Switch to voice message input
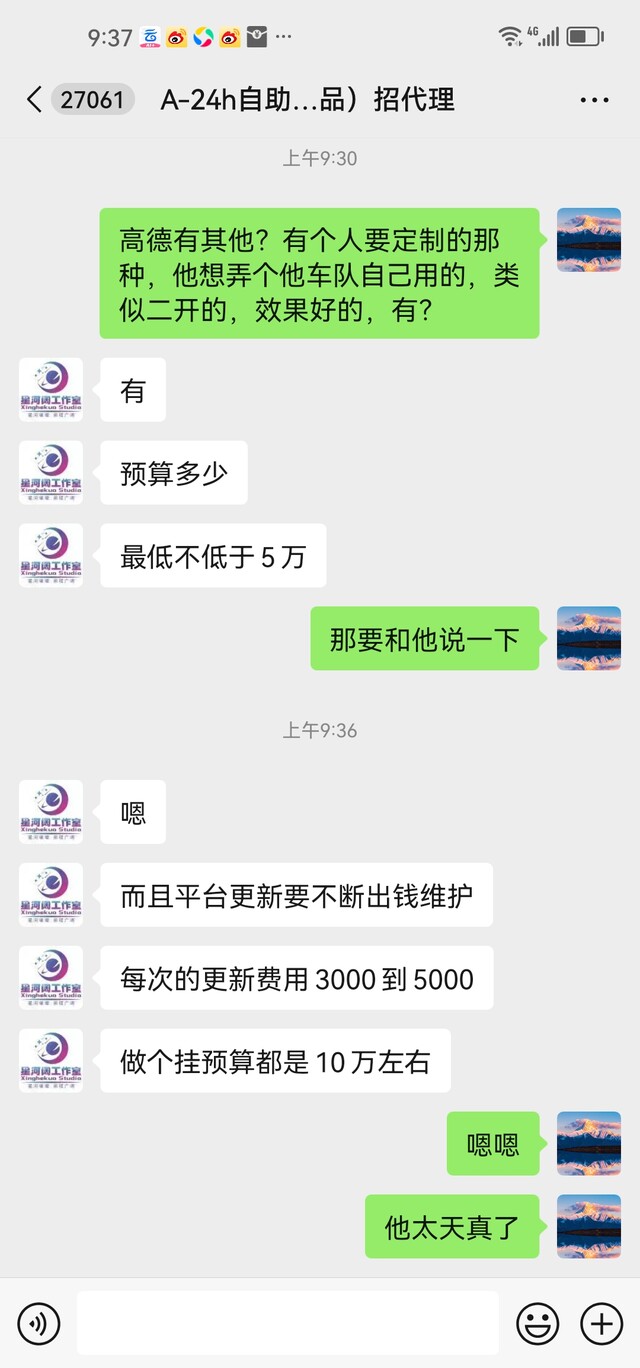640x1368 pixels. pyautogui.click(x=39, y=1324)
